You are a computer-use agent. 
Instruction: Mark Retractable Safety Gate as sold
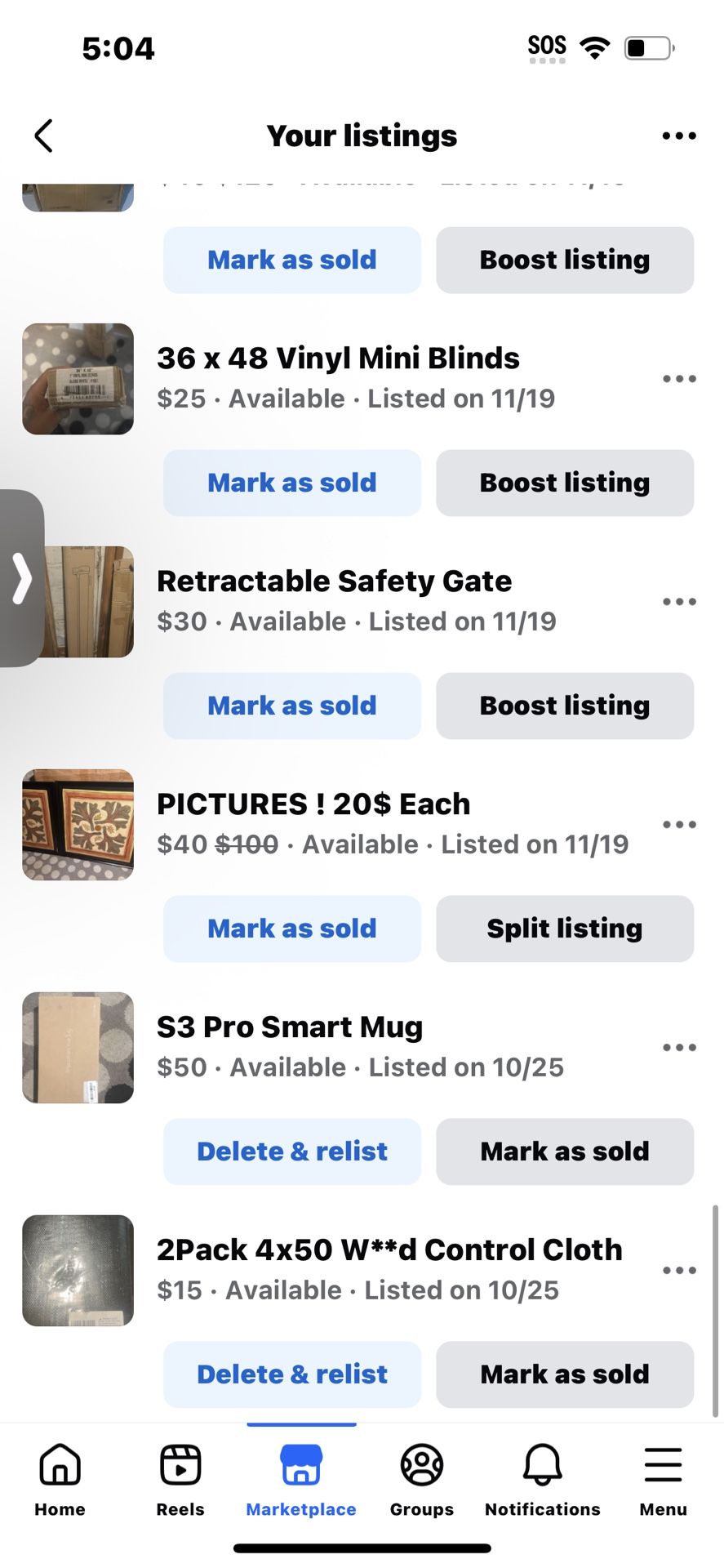click(x=291, y=706)
